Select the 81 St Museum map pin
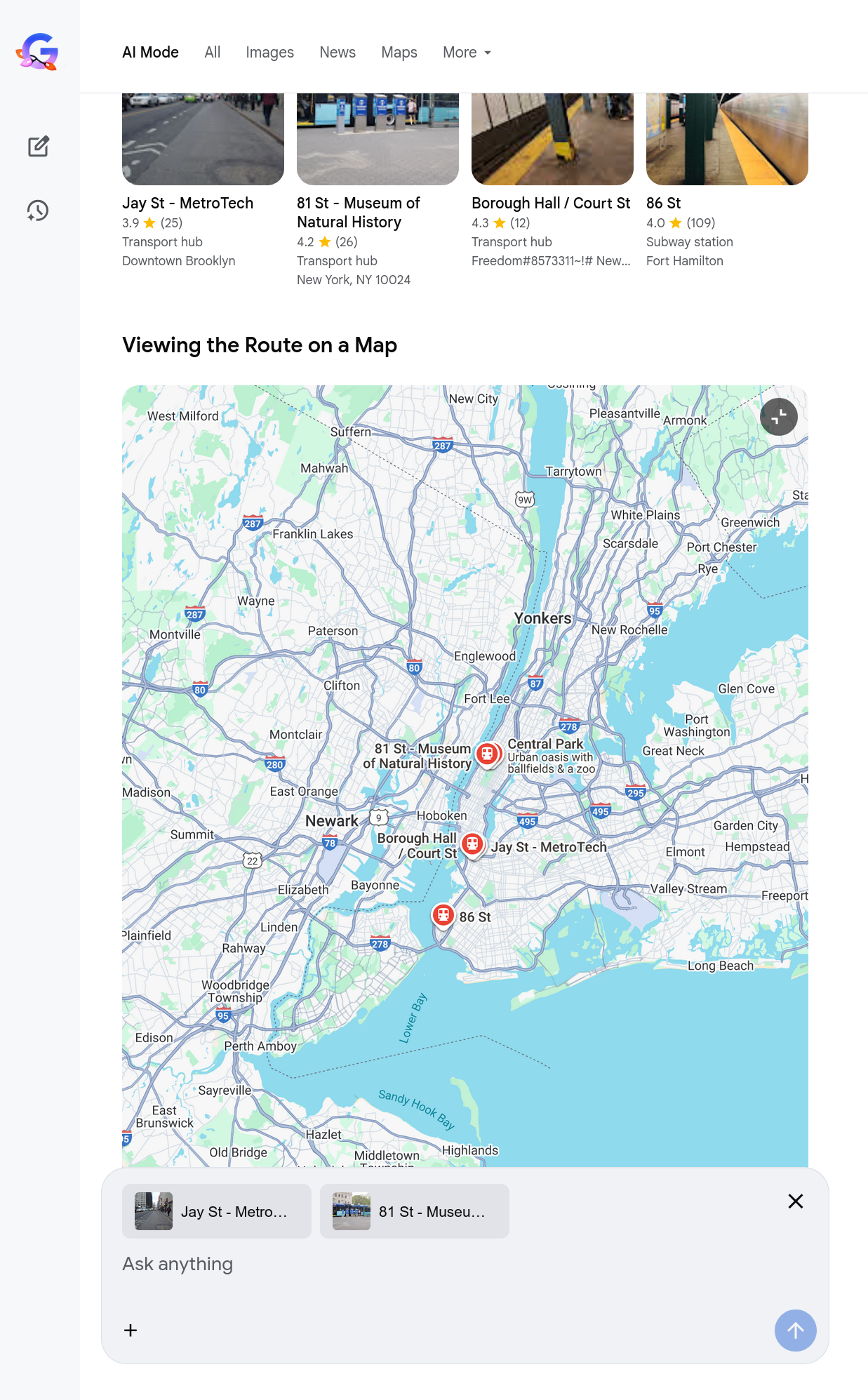This screenshot has height=1400, width=868. [487, 754]
